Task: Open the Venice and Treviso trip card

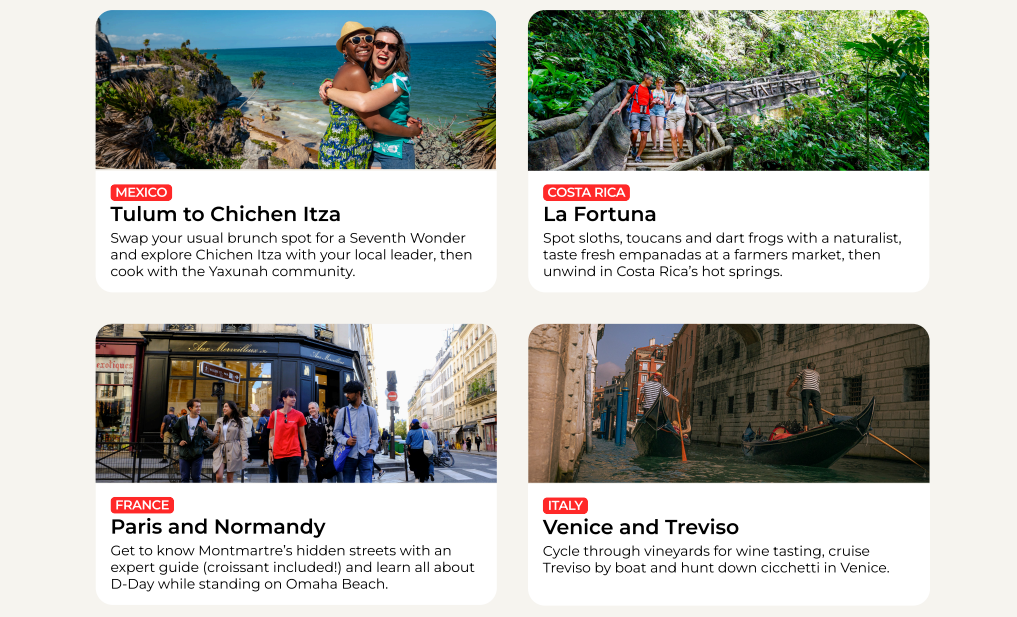Action: [641, 527]
